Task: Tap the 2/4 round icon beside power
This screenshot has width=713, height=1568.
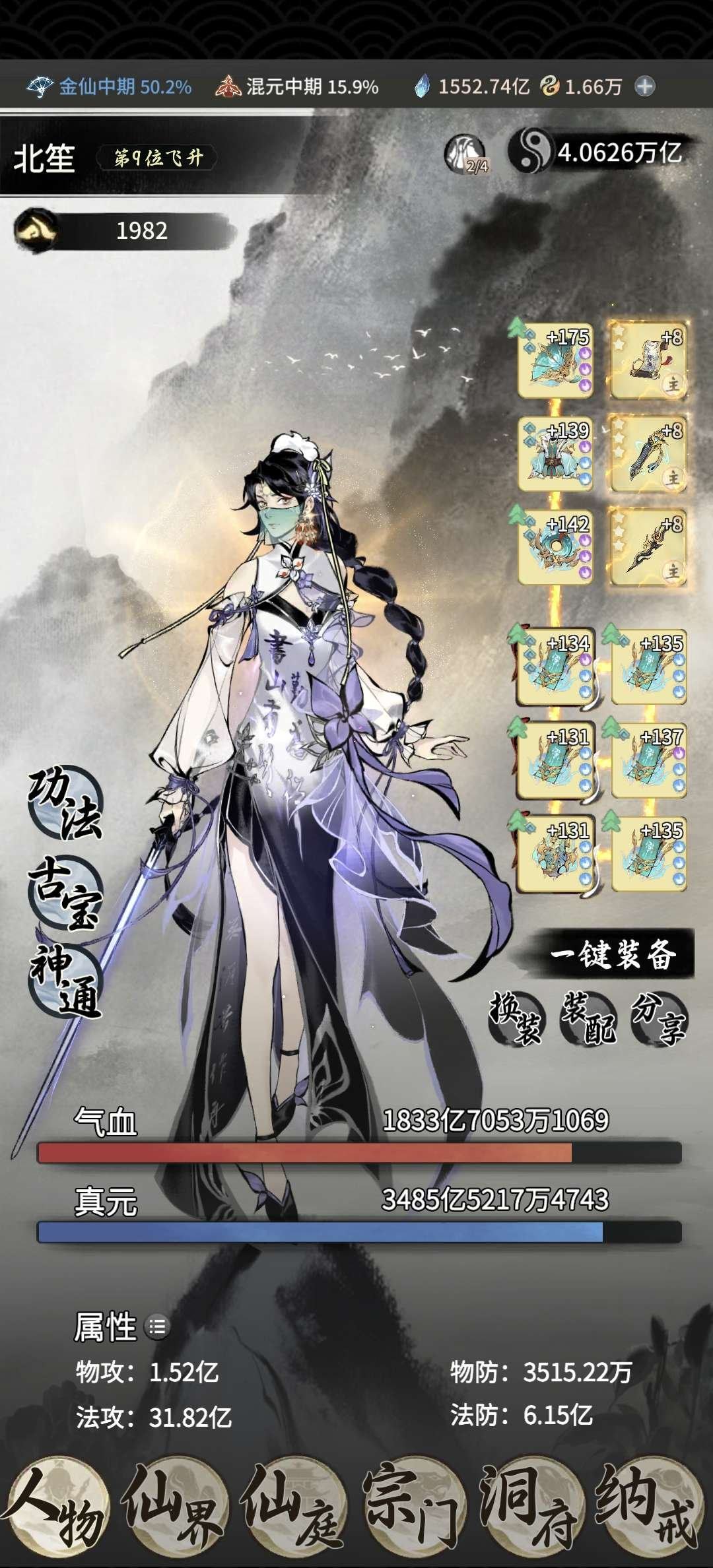Action: (x=465, y=154)
